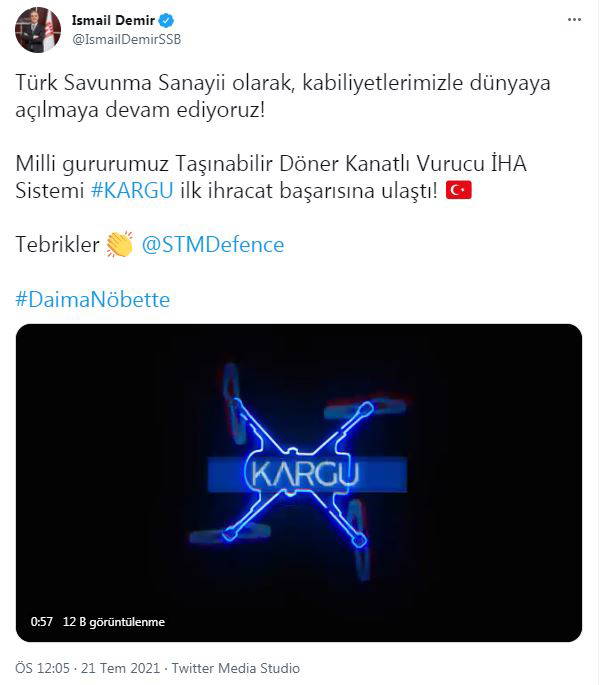This screenshot has height=685, width=602.
Task: Open the @STMDefence mention
Action: point(212,244)
